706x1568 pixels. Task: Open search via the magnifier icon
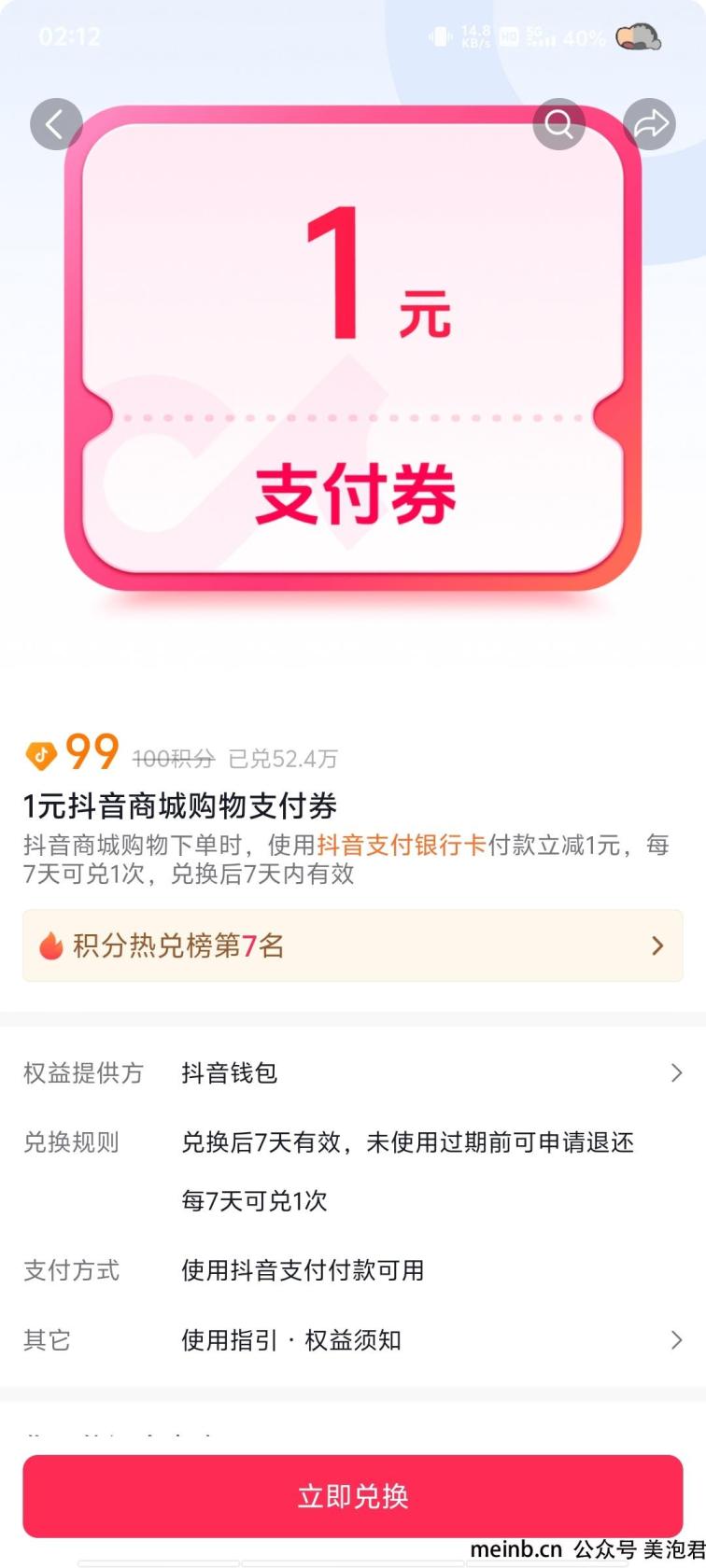[x=558, y=124]
